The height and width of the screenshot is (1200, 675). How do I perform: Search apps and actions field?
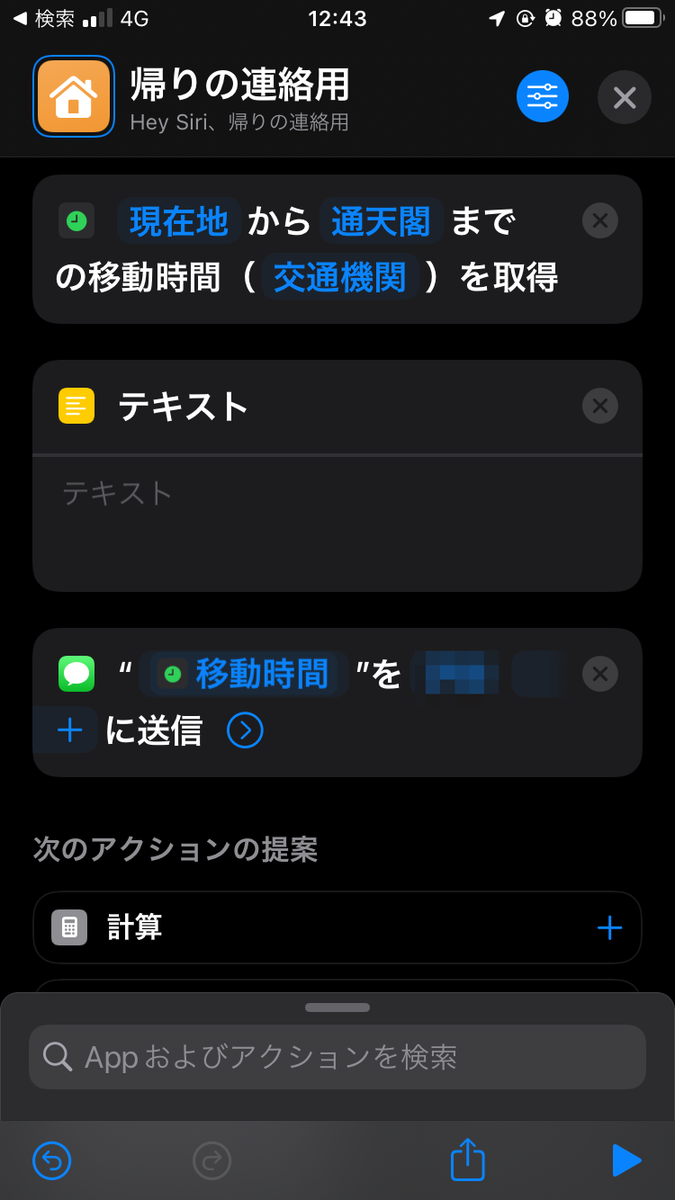tap(337, 1057)
